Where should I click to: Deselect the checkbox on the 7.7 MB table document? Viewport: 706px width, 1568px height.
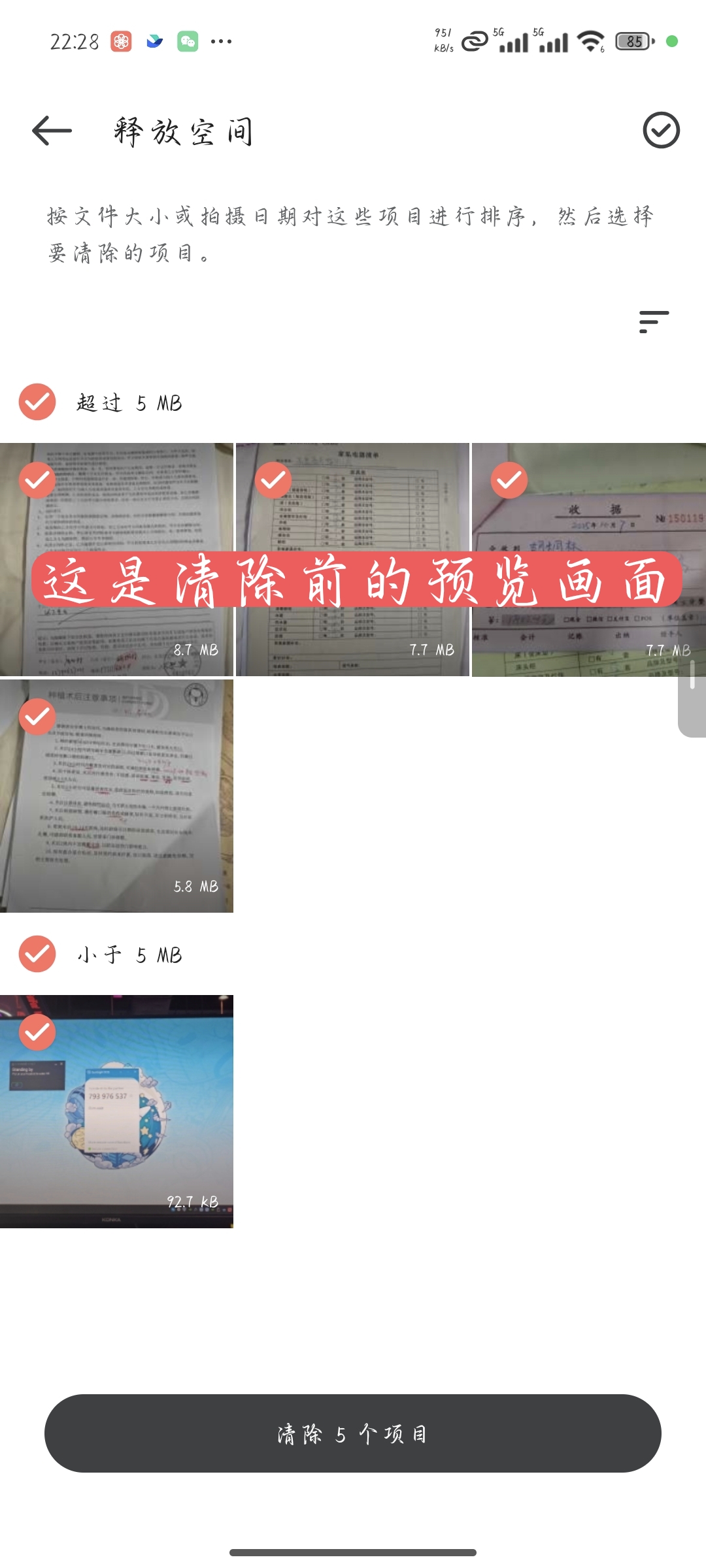[273, 480]
